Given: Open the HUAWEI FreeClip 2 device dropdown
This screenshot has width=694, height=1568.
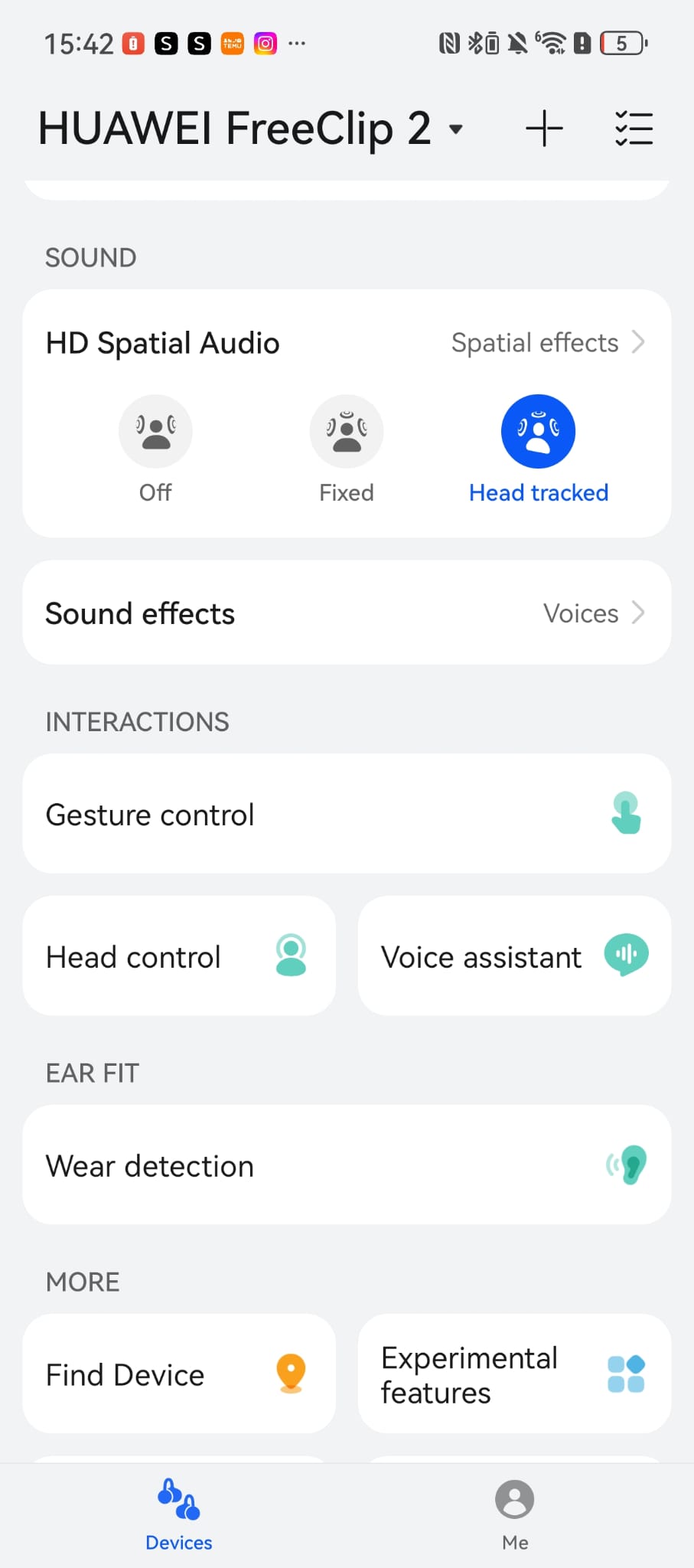Looking at the screenshot, I should pos(456,129).
